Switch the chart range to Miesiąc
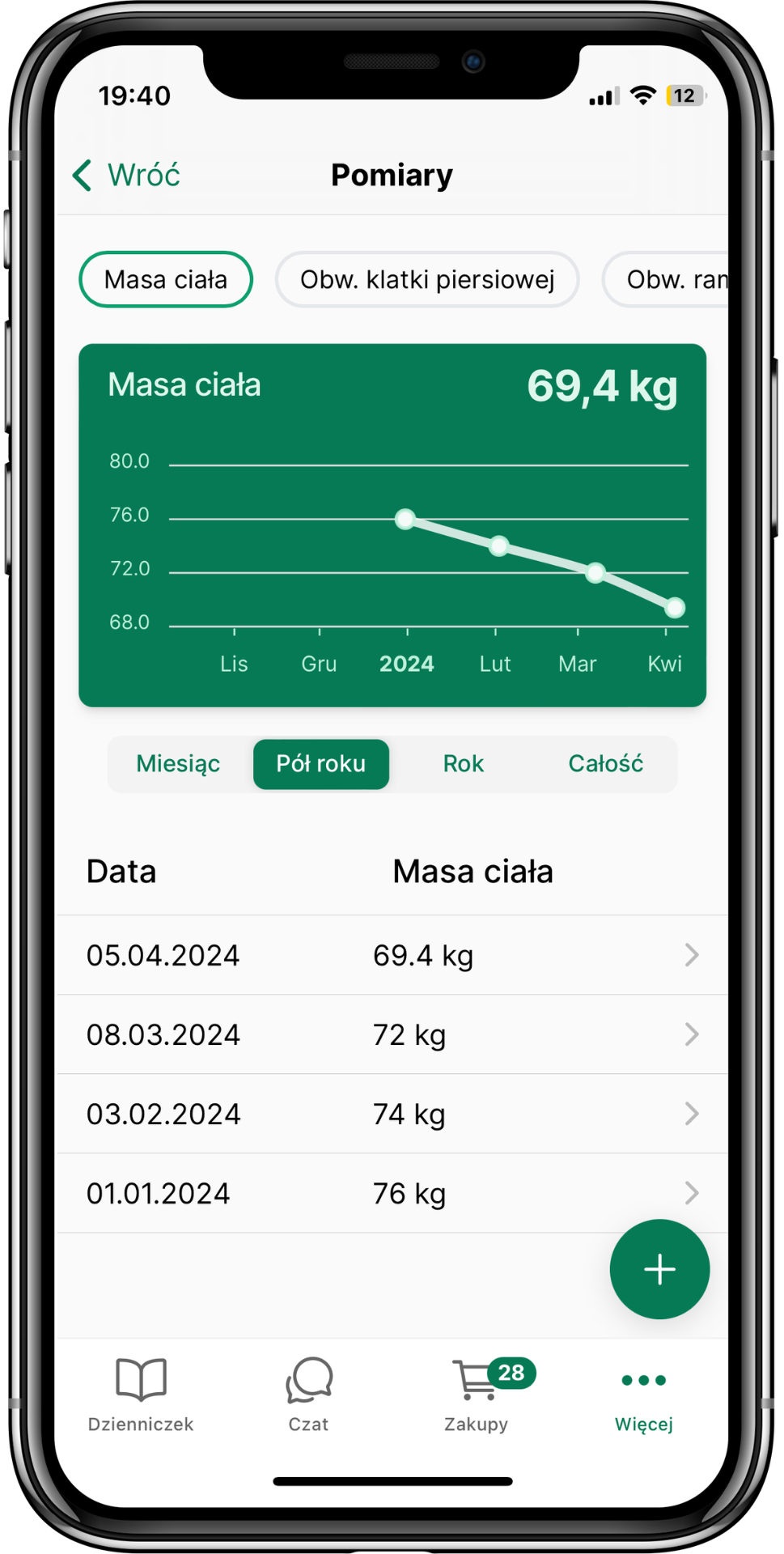Image resolution: width=784 pixels, height=1554 pixels. [x=178, y=763]
